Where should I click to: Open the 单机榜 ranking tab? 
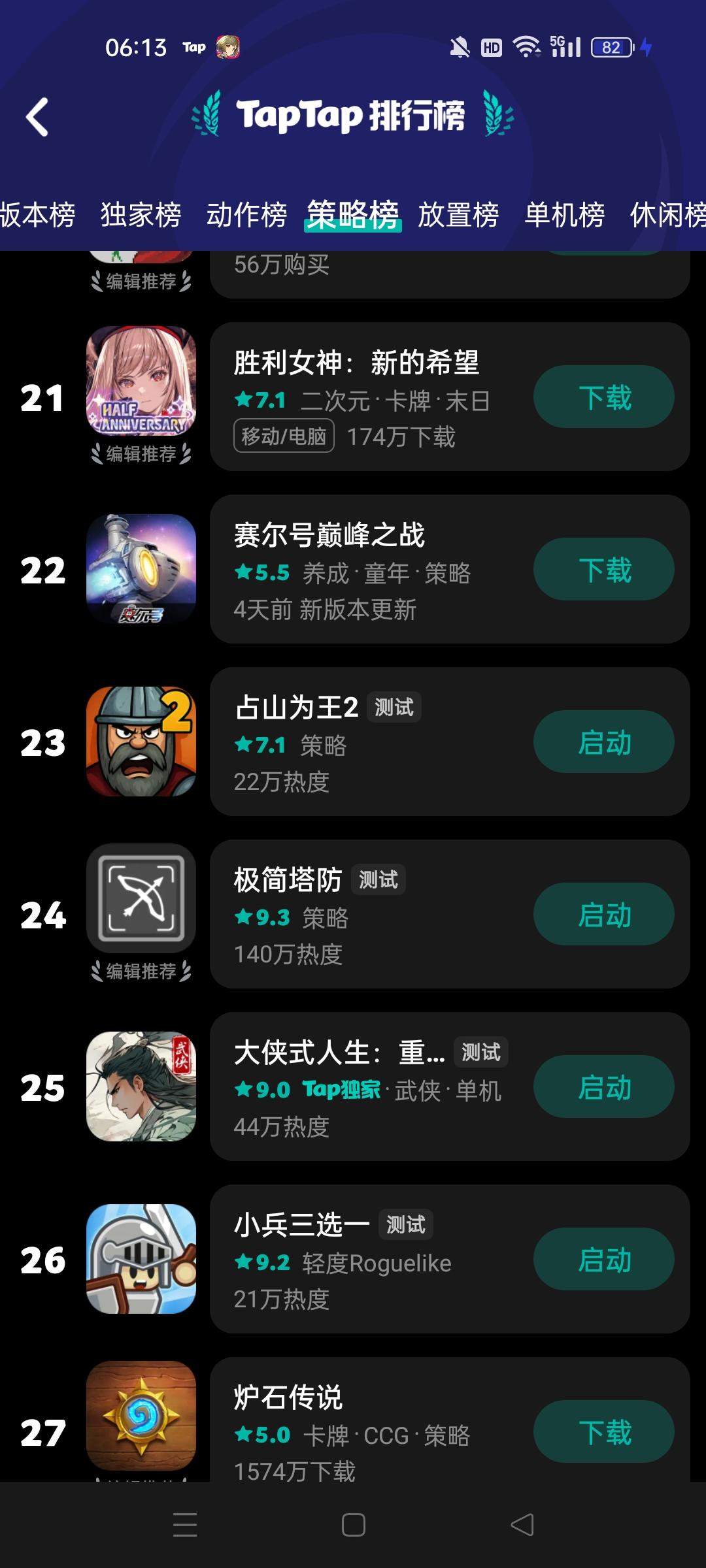tap(563, 214)
